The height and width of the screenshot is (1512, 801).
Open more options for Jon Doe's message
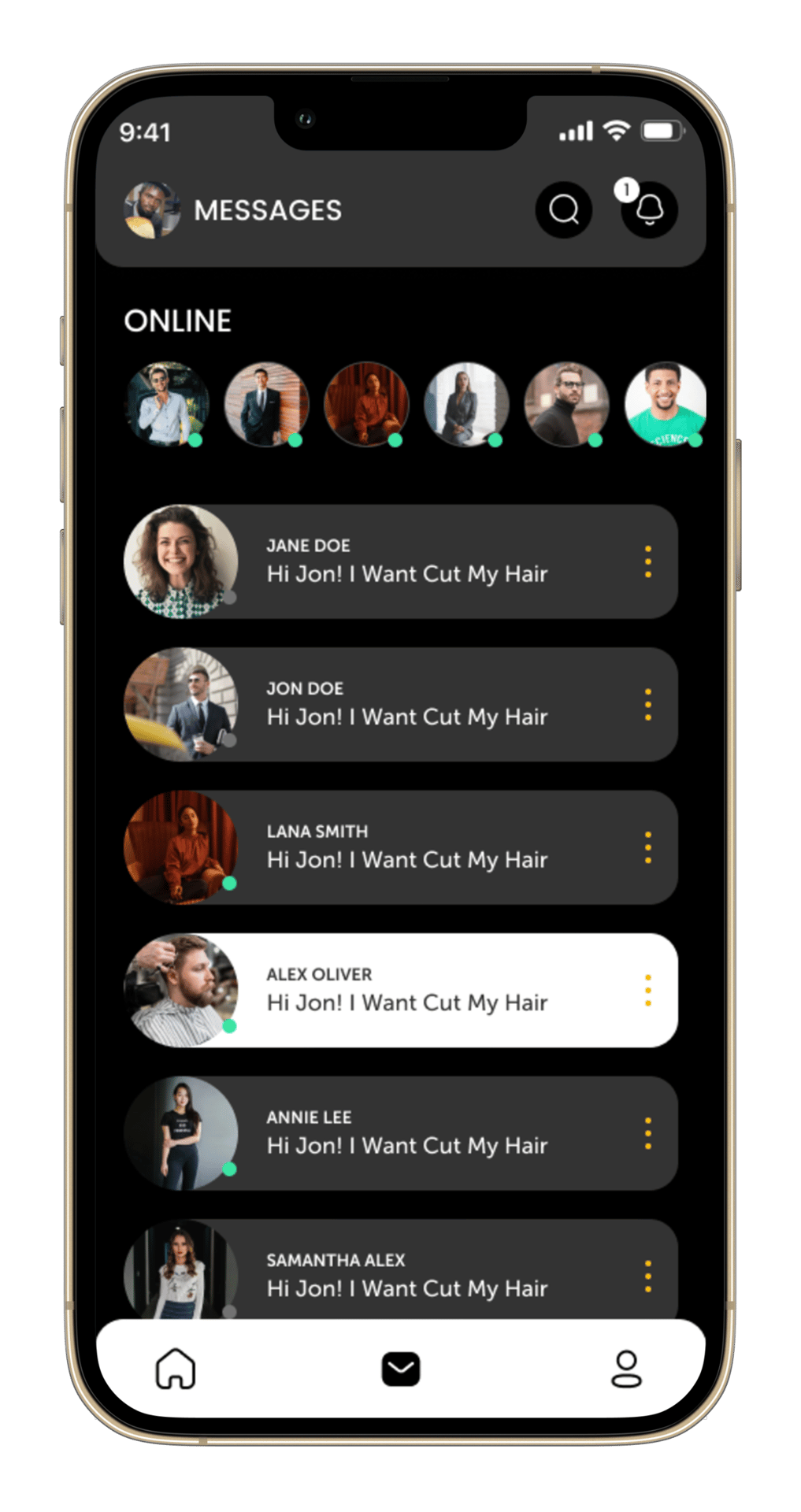[648, 705]
